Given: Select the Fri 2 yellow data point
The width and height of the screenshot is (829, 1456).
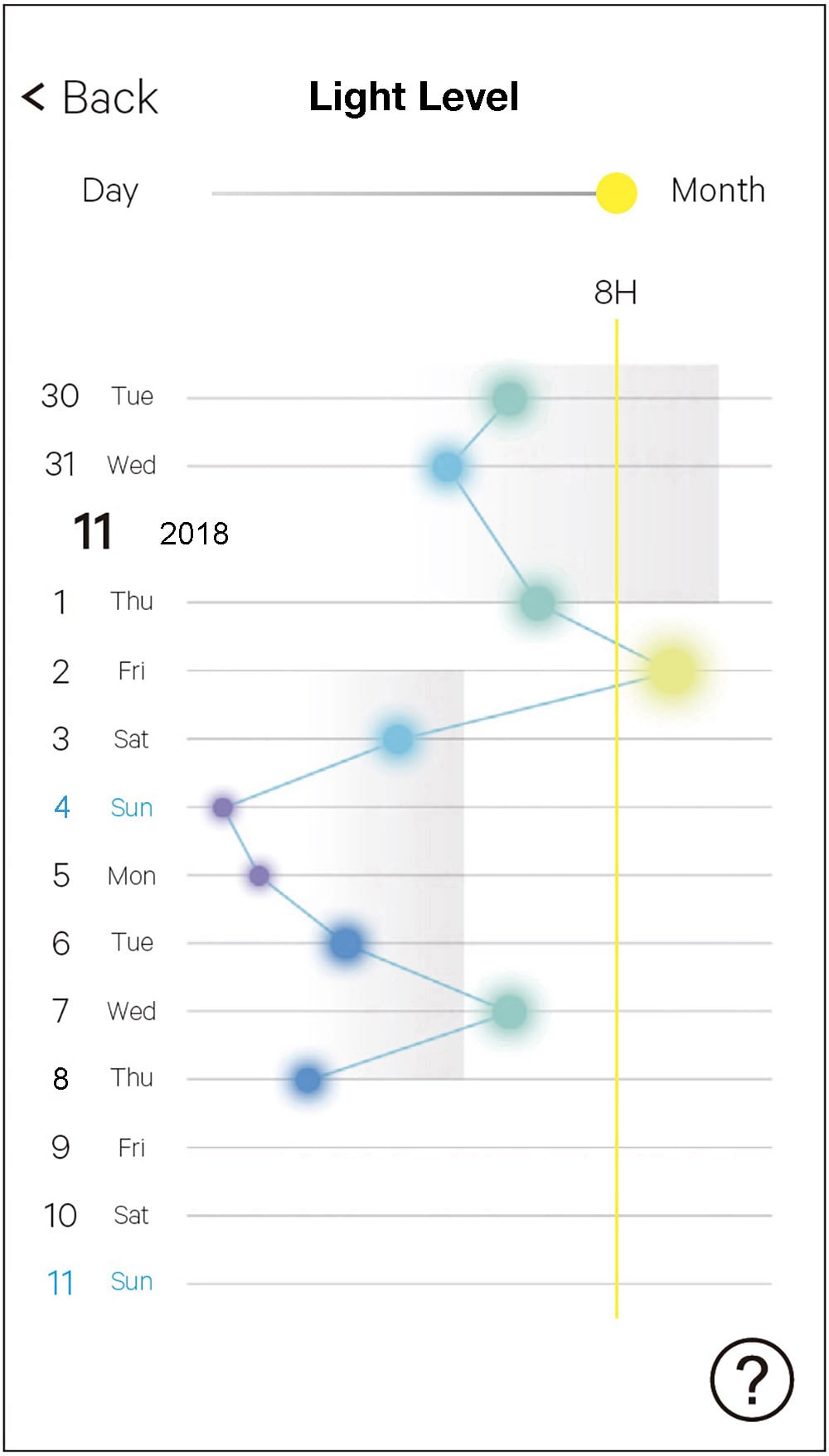Looking at the screenshot, I should coord(671,670).
